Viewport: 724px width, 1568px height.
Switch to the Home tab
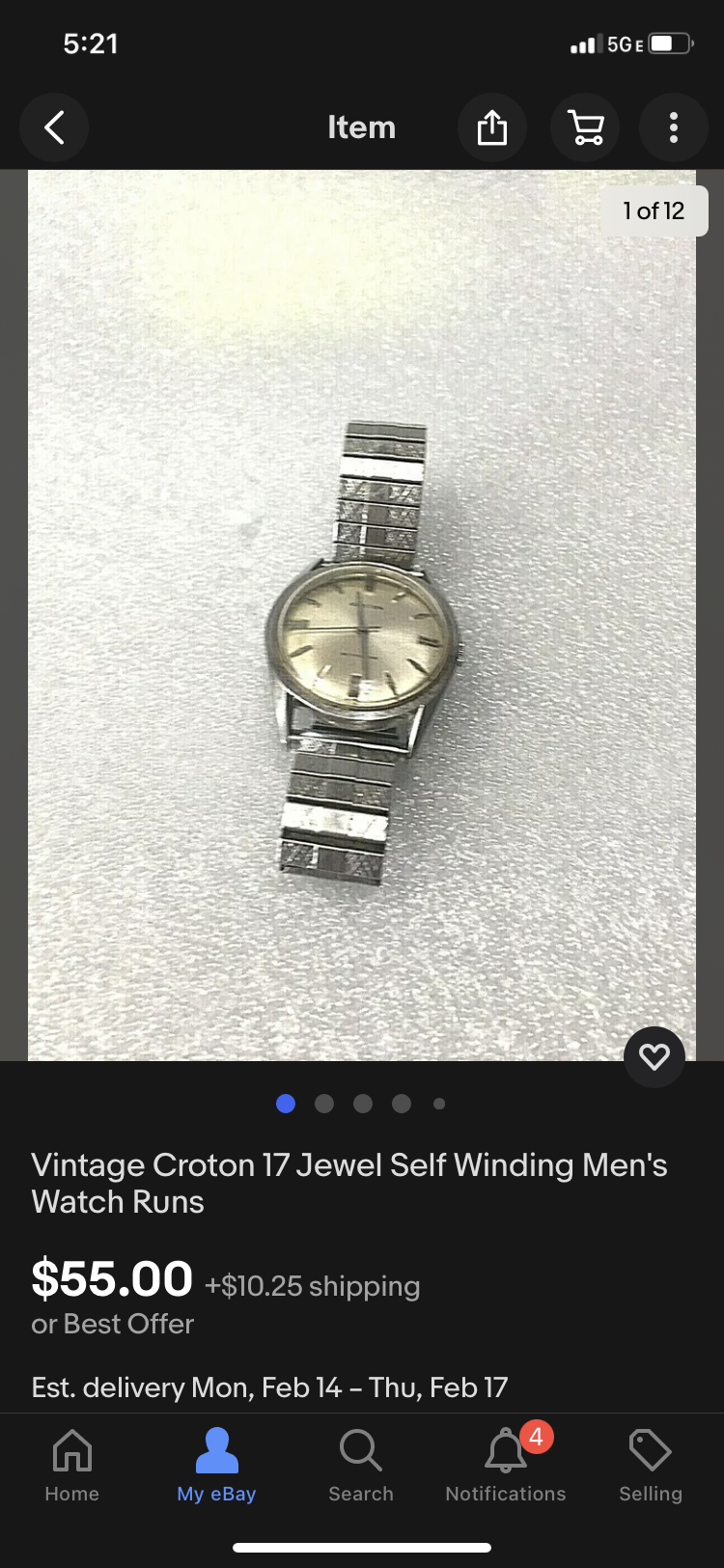click(72, 1465)
